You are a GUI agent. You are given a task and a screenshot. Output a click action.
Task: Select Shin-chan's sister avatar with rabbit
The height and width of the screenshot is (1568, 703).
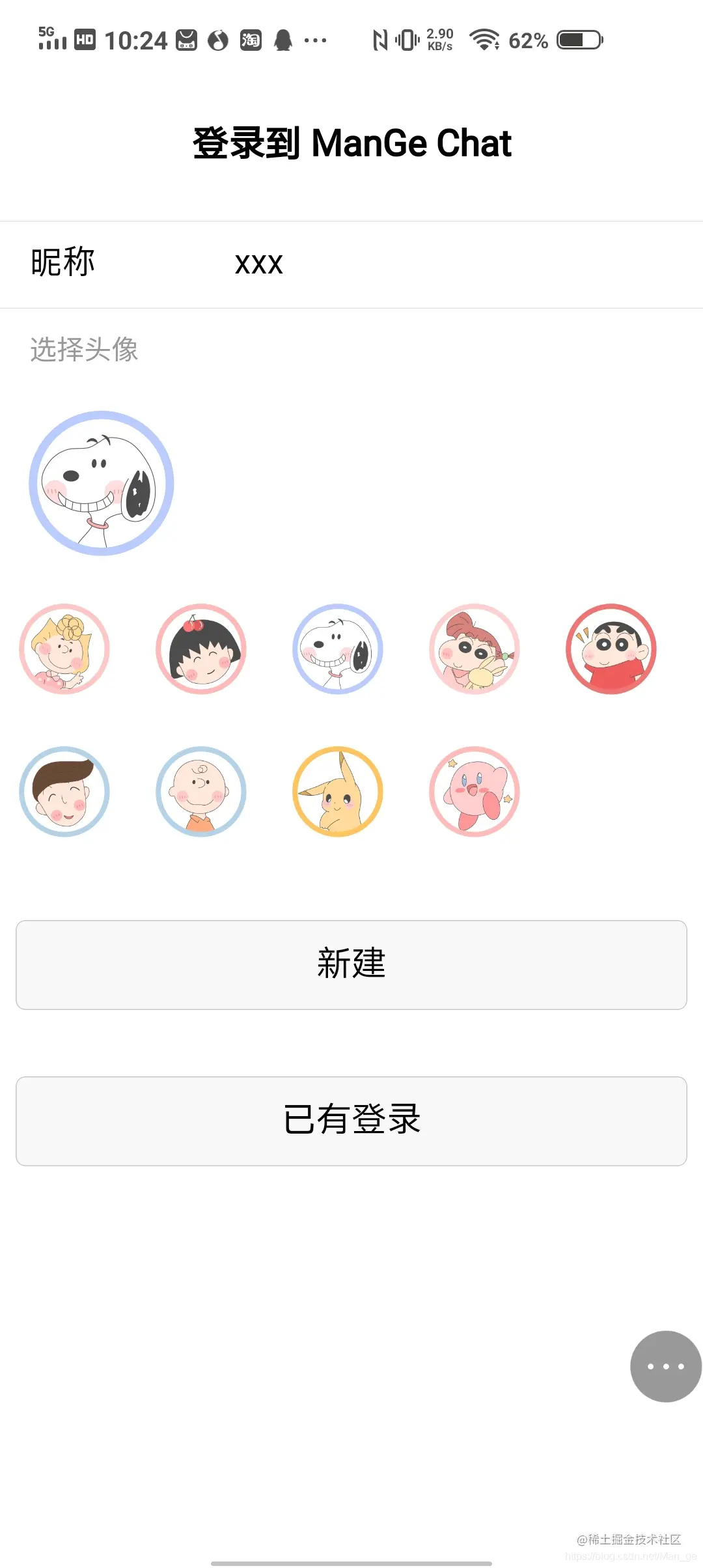(x=475, y=649)
